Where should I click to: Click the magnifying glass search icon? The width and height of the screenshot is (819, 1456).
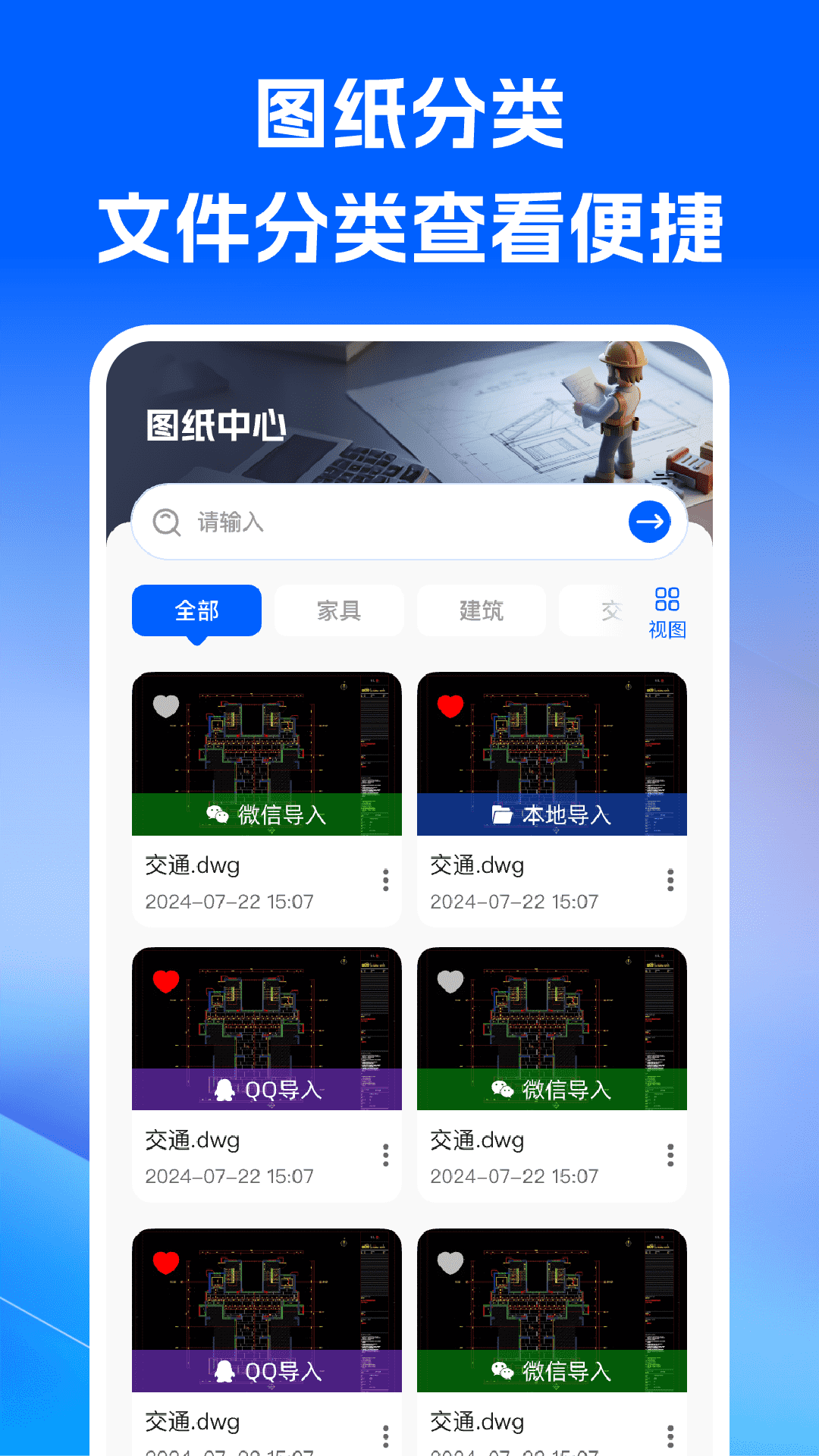[166, 522]
